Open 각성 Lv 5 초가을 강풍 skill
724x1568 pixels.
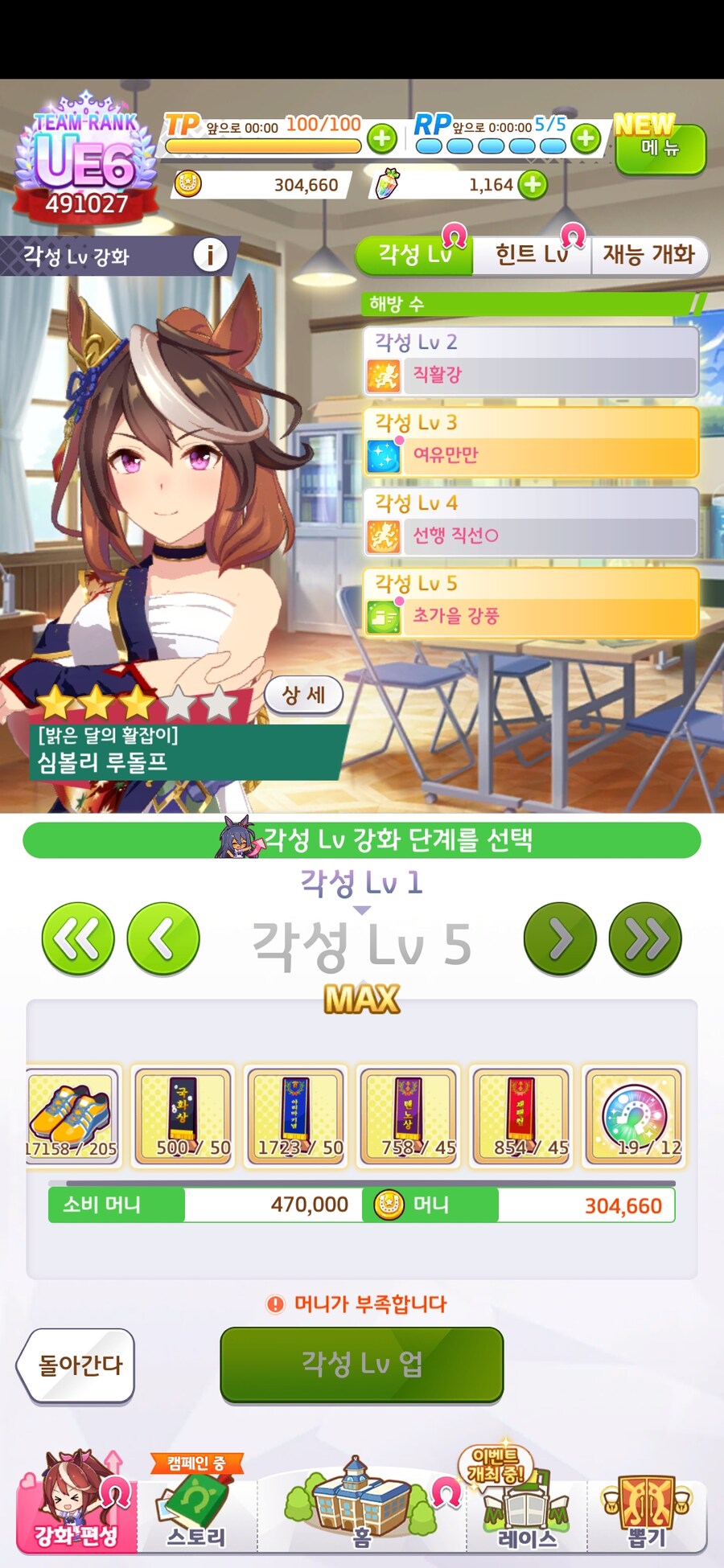[x=531, y=603]
